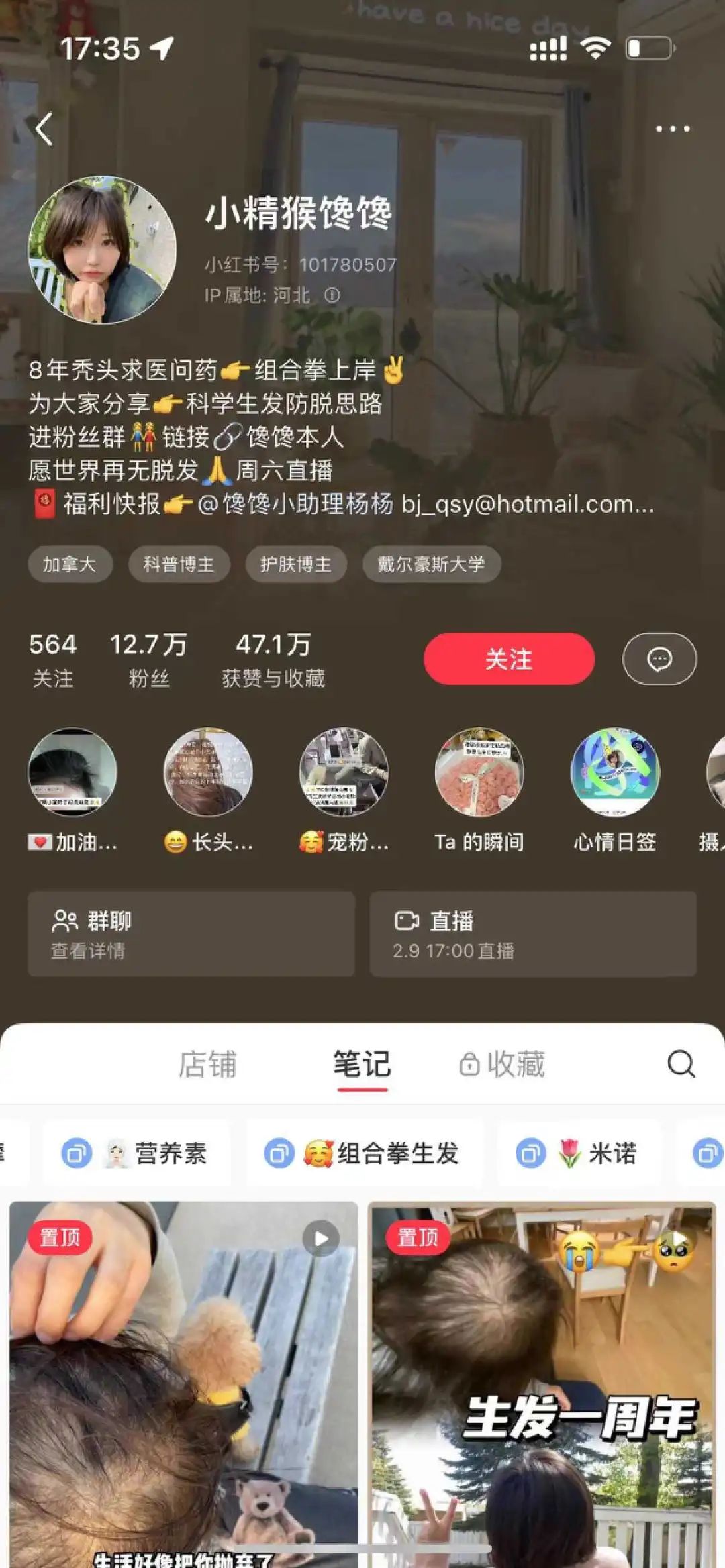This screenshot has height=1568, width=725.
Task: View the profile avatar photo
Action: (102, 250)
